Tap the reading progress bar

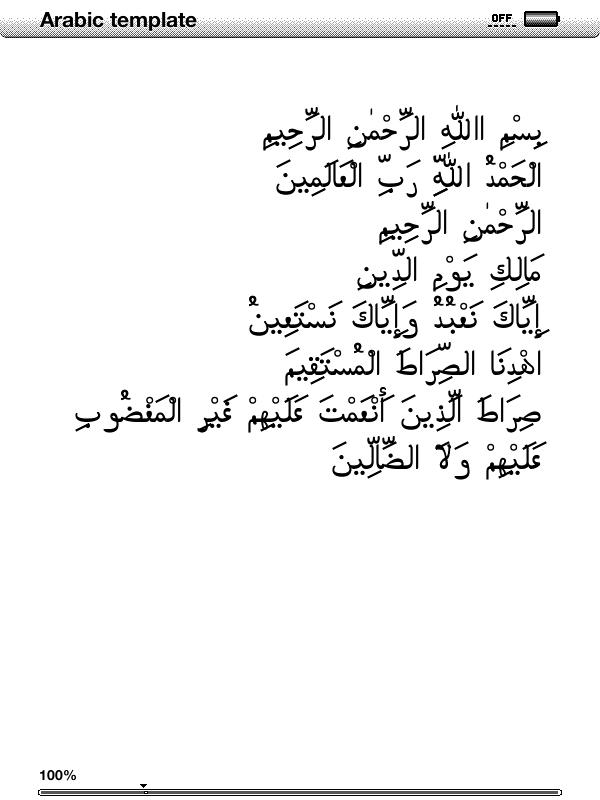[300, 792]
